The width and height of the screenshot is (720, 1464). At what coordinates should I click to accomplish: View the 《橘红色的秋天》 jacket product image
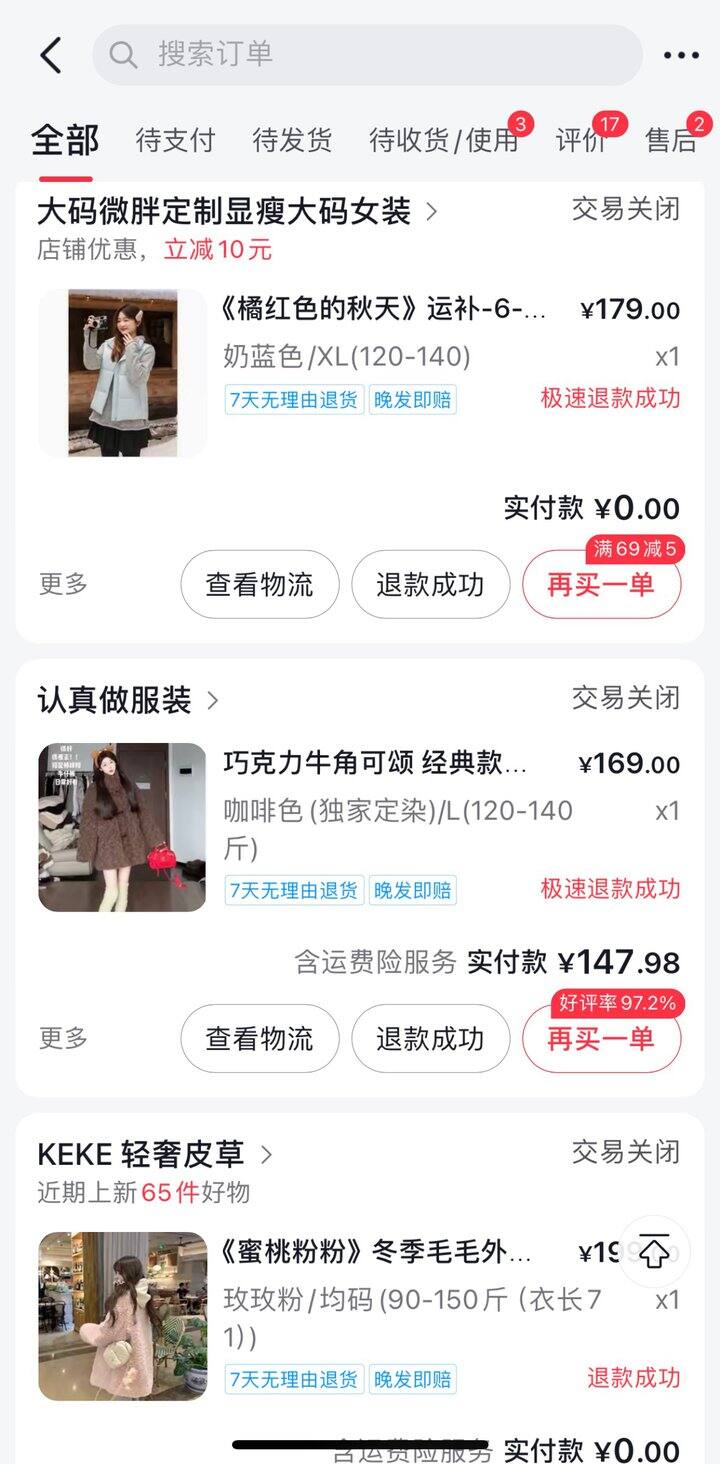click(122, 373)
